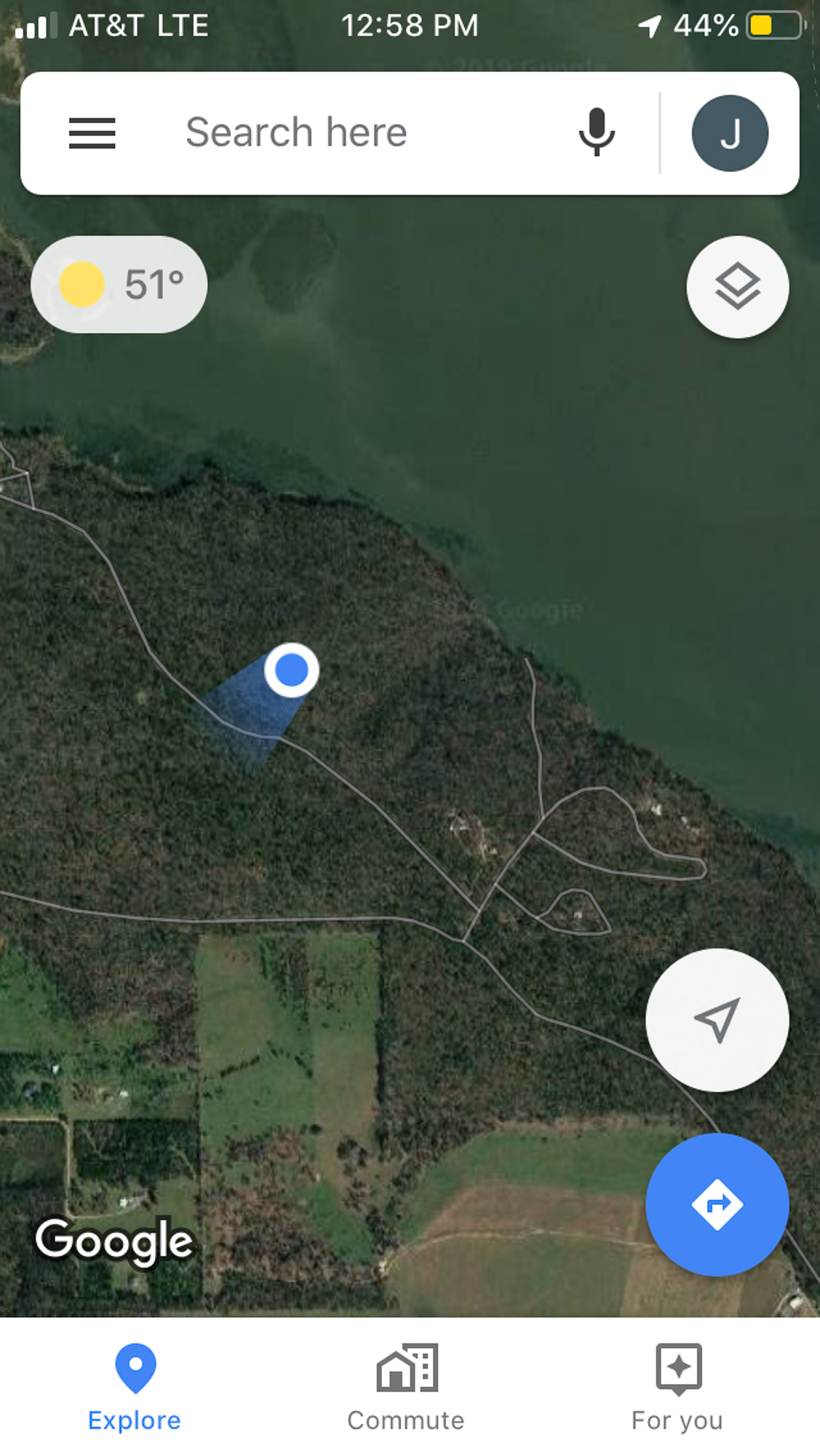Recenter map on my location
Viewport: 820px width, 1456px height.
pyautogui.click(x=717, y=1020)
